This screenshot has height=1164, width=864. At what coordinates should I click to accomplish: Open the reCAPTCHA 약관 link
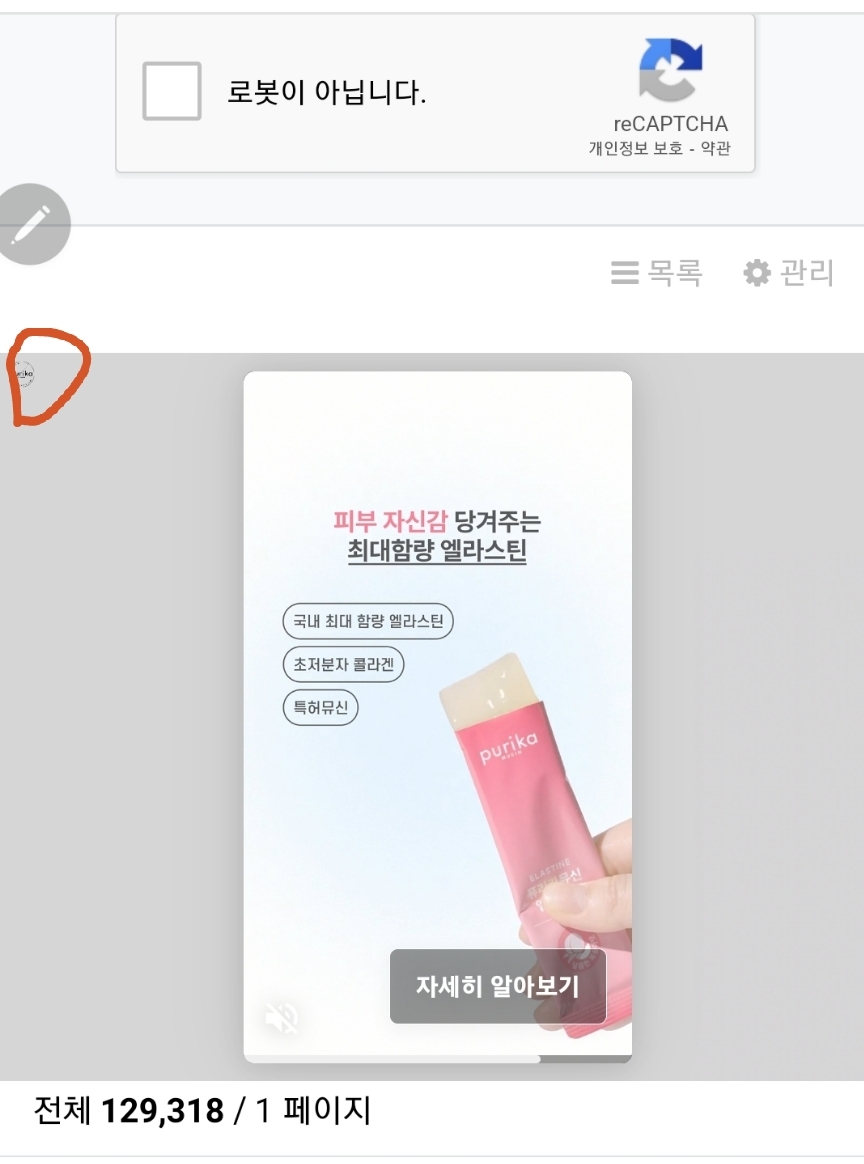click(716, 149)
